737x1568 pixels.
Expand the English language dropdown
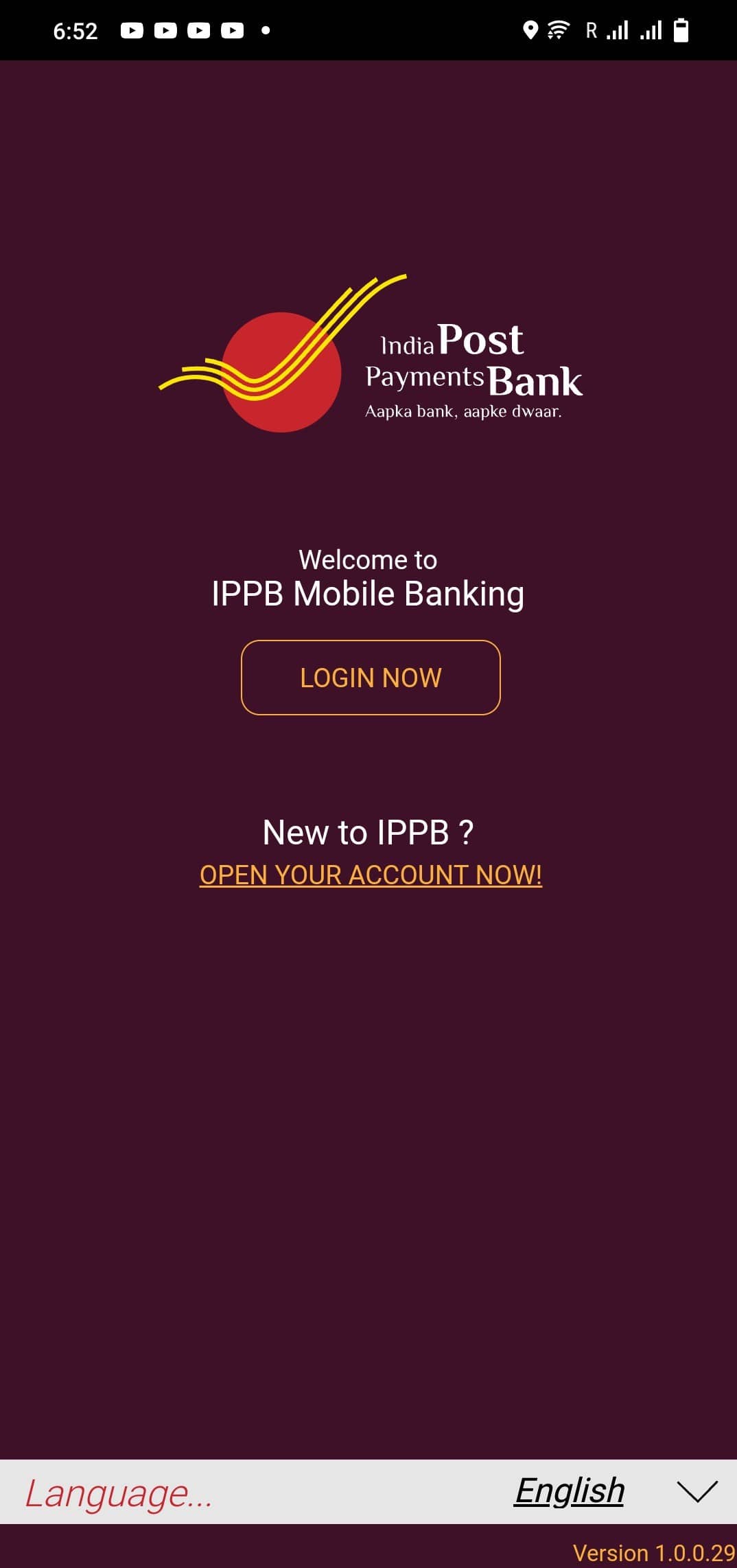point(696,1491)
